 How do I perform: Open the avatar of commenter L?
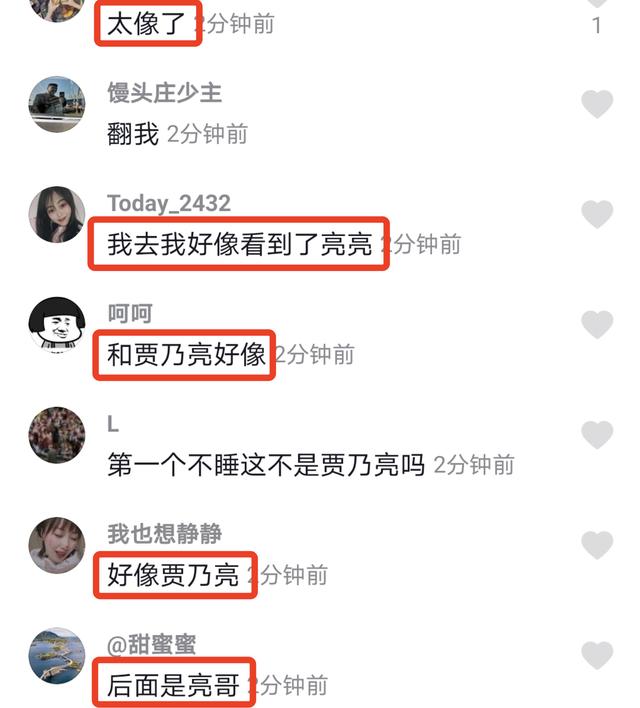56,435
